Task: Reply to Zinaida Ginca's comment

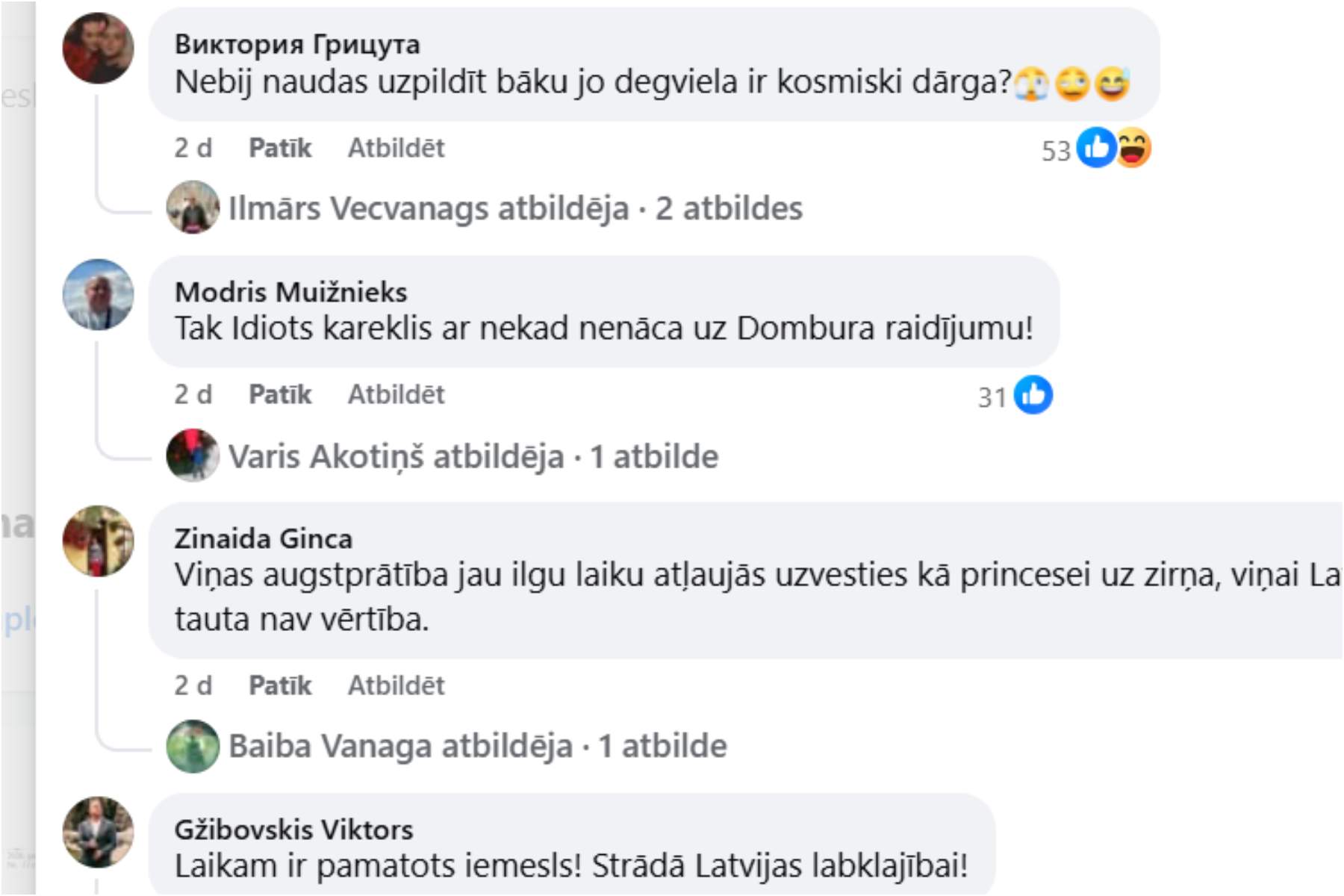Action: click(x=396, y=685)
